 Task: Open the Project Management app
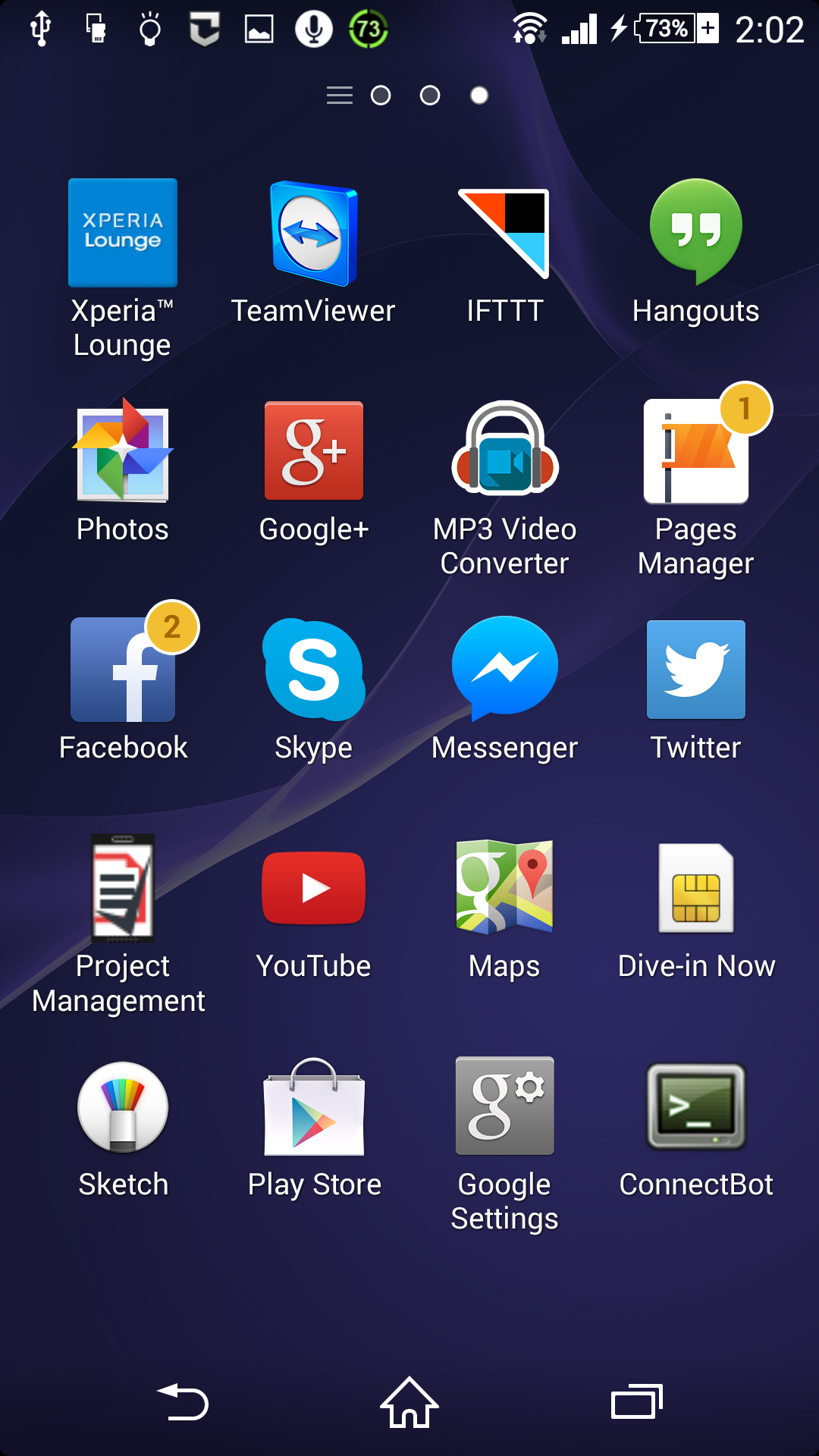click(x=122, y=888)
